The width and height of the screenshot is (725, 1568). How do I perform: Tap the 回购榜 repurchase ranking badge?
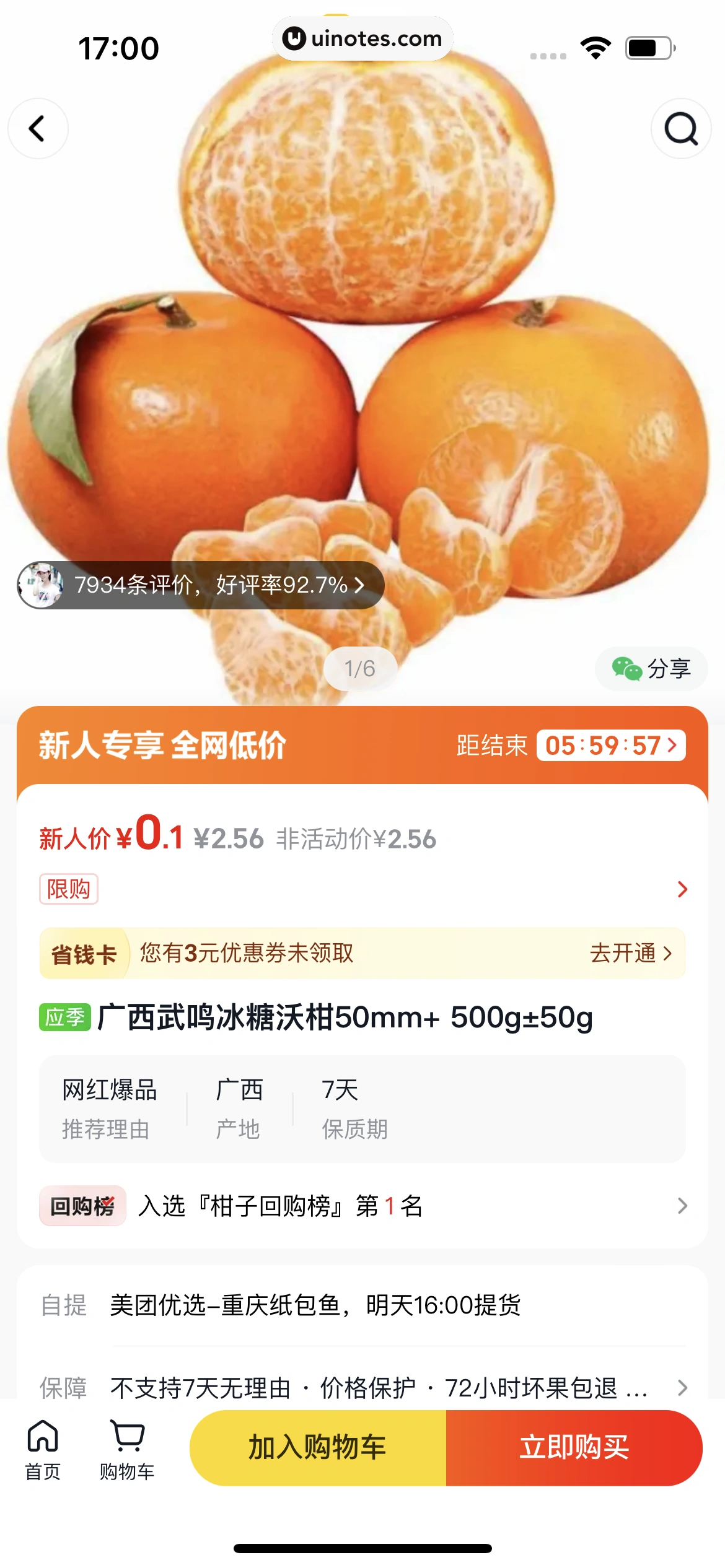[82, 1206]
